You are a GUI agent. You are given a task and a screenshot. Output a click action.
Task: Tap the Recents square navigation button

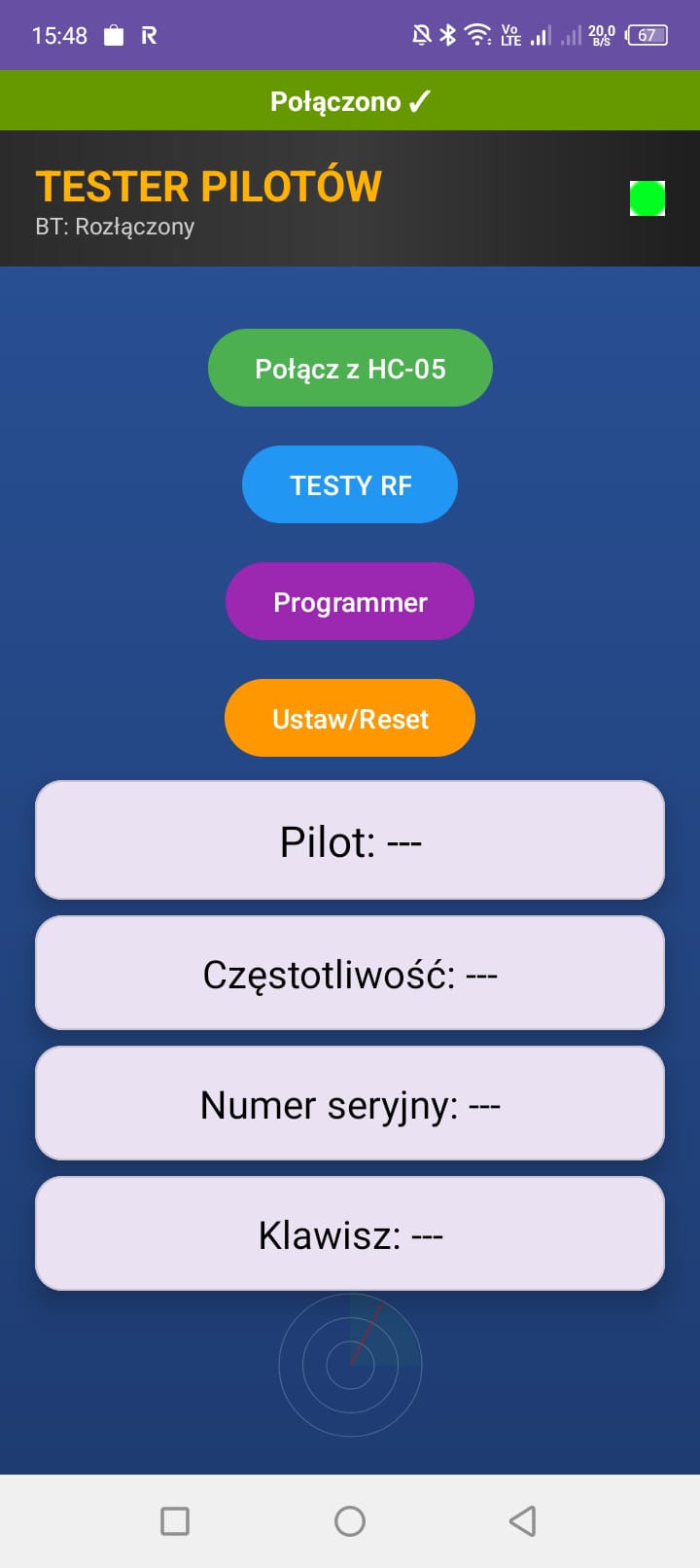point(175,1519)
